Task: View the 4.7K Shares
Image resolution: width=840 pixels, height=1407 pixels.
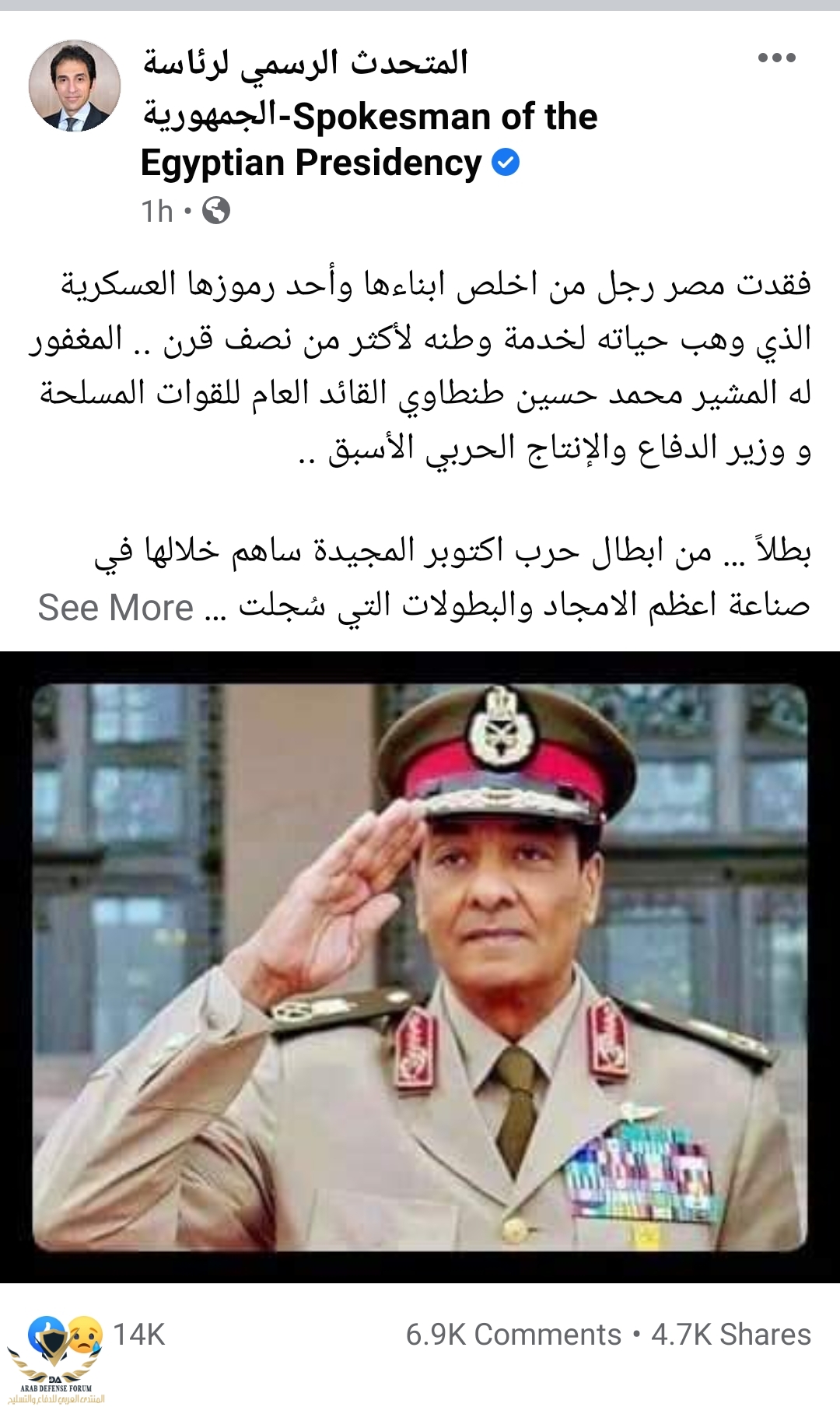Action: pyautogui.click(x=731, y=1334)
